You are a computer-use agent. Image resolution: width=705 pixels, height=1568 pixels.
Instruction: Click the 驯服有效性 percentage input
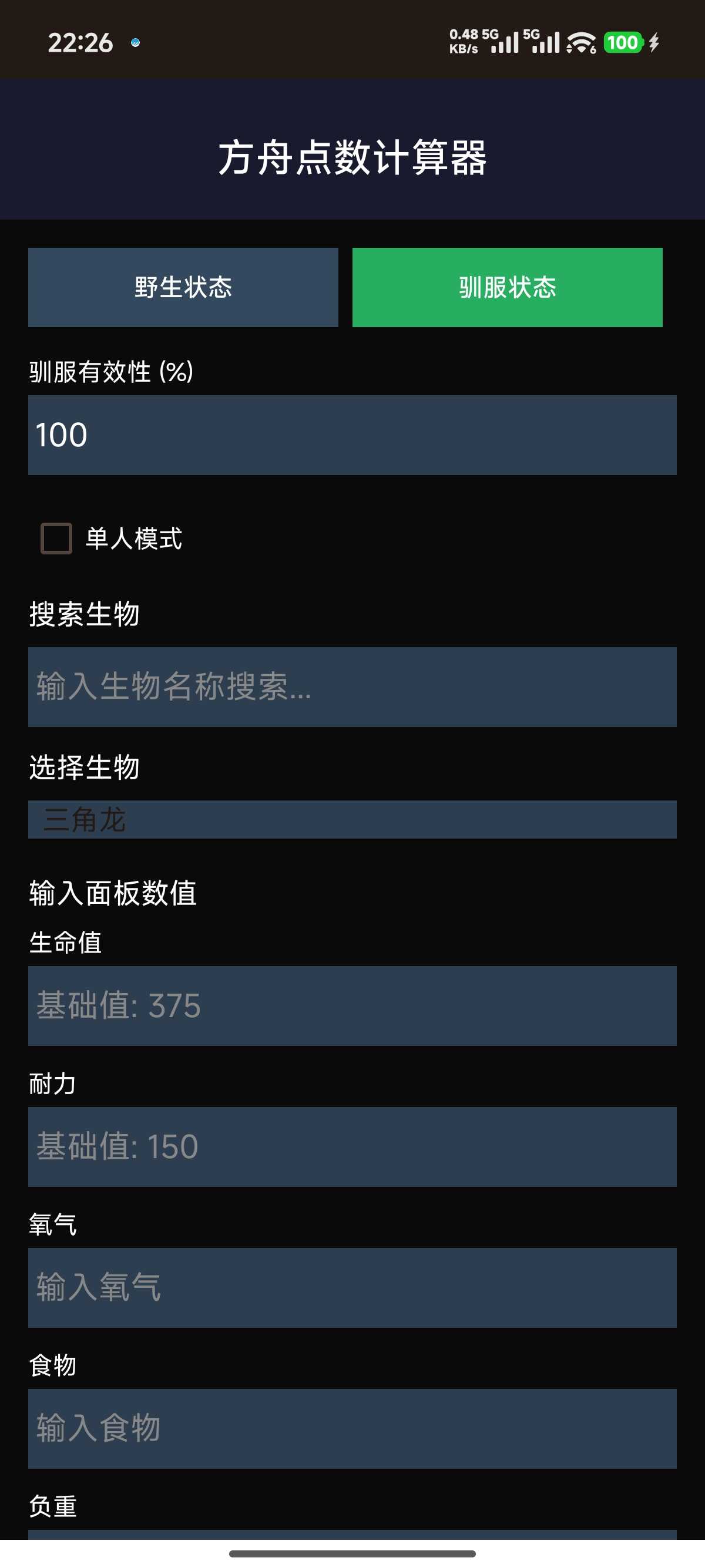tap(352, 433)
